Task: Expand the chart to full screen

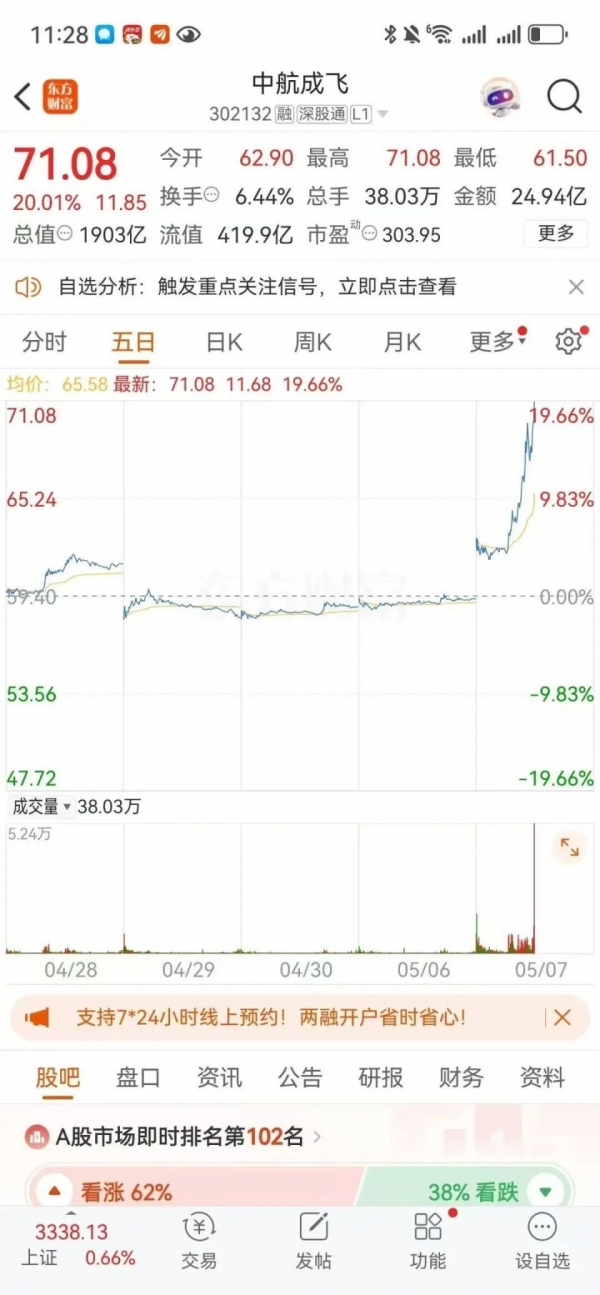Action: pos(570,848)
